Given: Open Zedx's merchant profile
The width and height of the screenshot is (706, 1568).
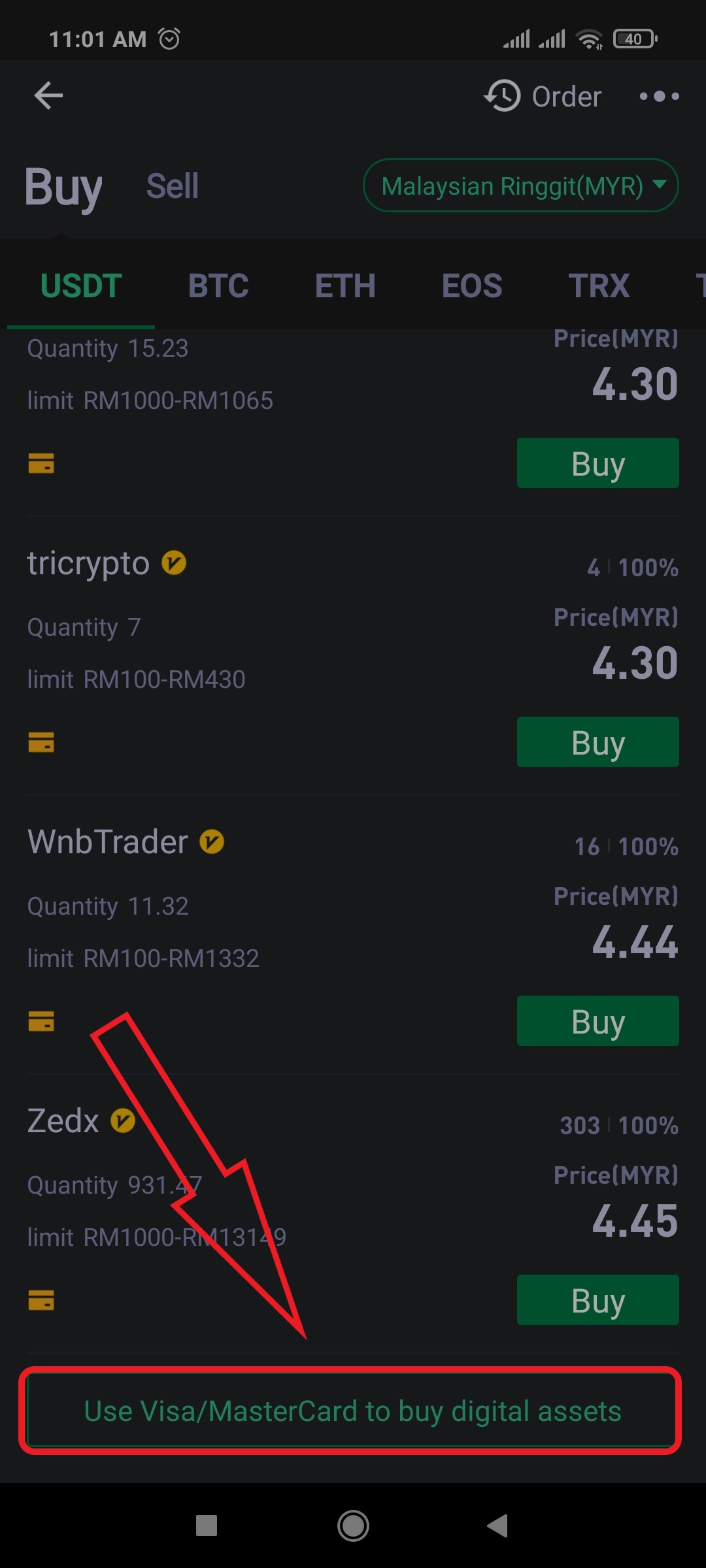Looking at the screenshot, I should (63, 1120).
